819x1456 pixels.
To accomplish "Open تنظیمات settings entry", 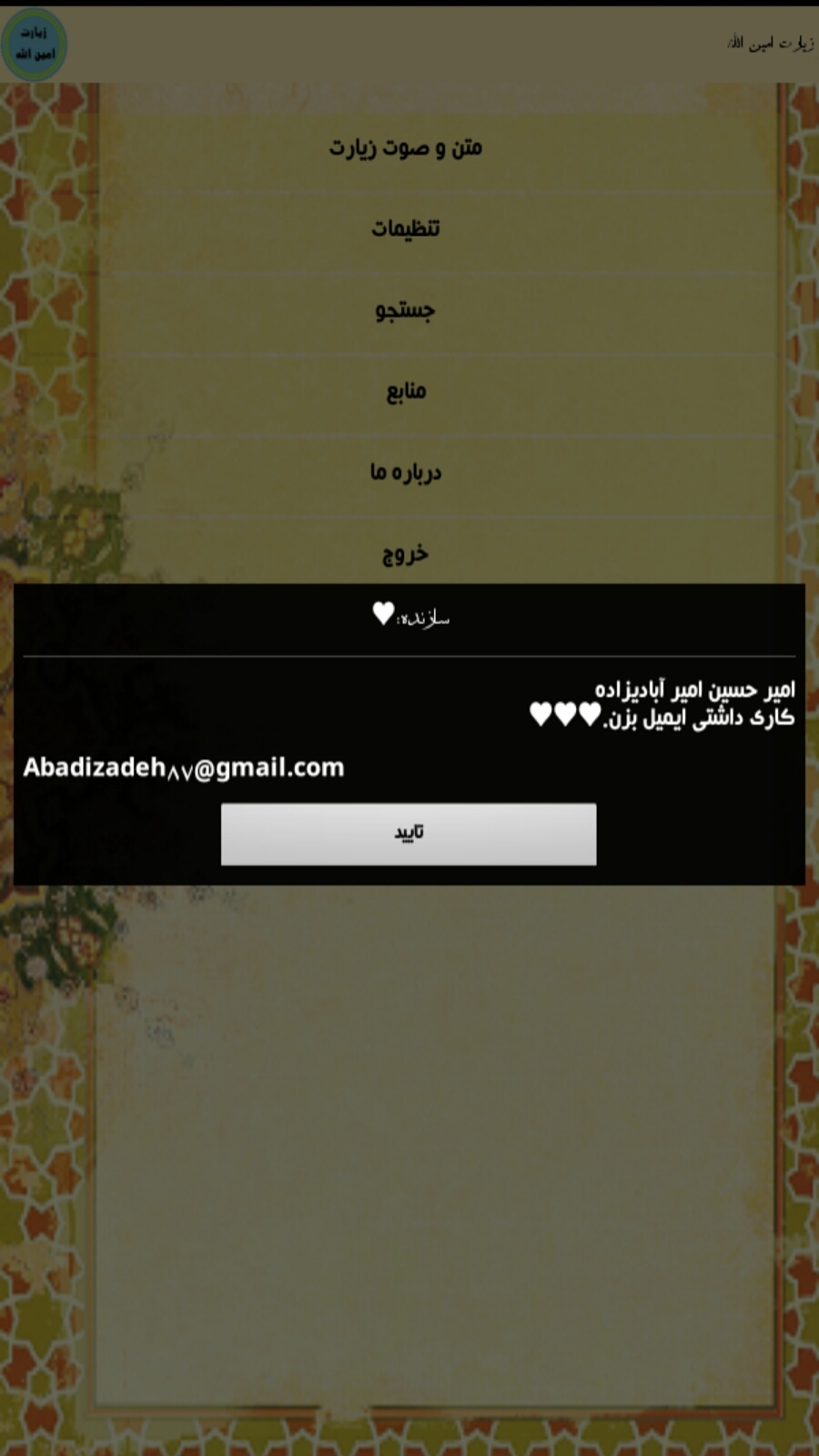I will [x=406, y=228].
